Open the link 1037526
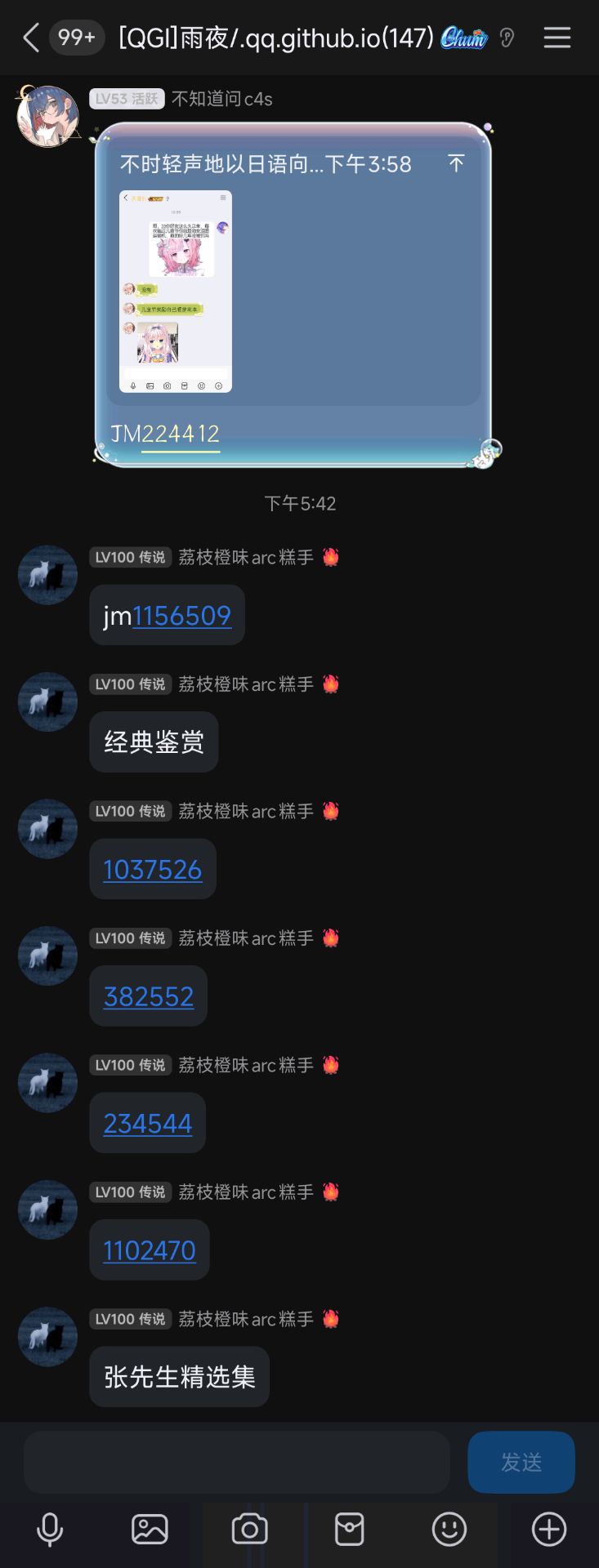Screen dimensions: 599x1568 [x=152, y=870]
